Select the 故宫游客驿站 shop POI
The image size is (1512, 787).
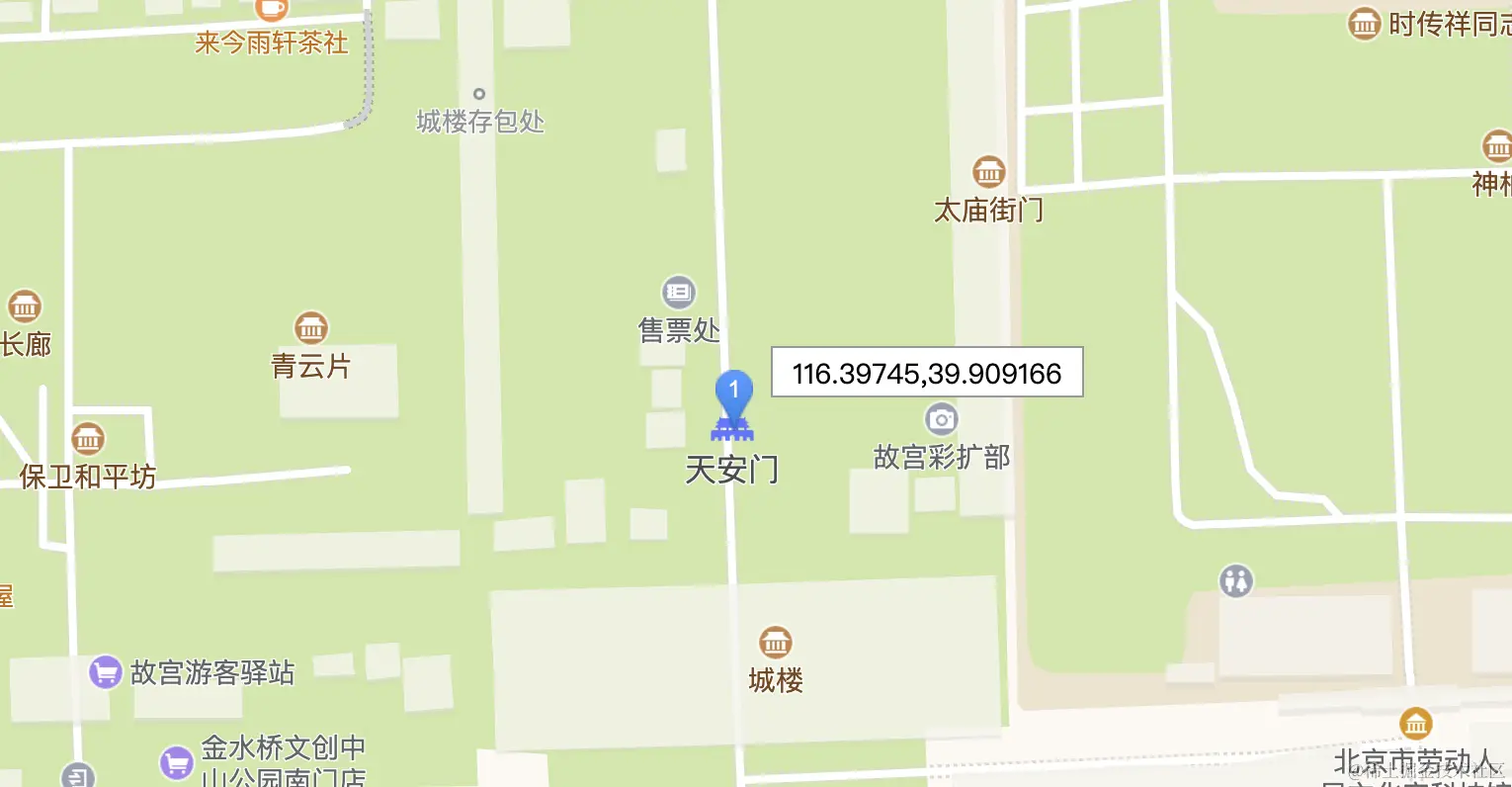(x=105, y=672)
